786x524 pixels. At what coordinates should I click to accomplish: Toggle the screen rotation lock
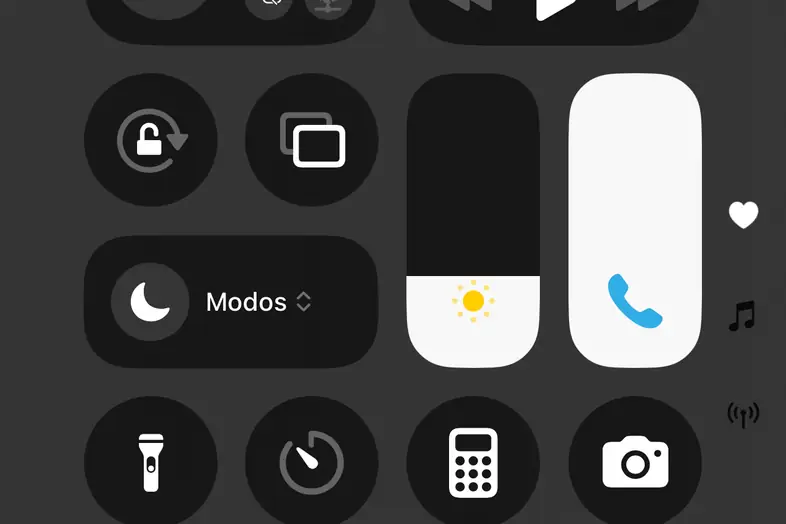pyautogui.click(x=151, y=140)
